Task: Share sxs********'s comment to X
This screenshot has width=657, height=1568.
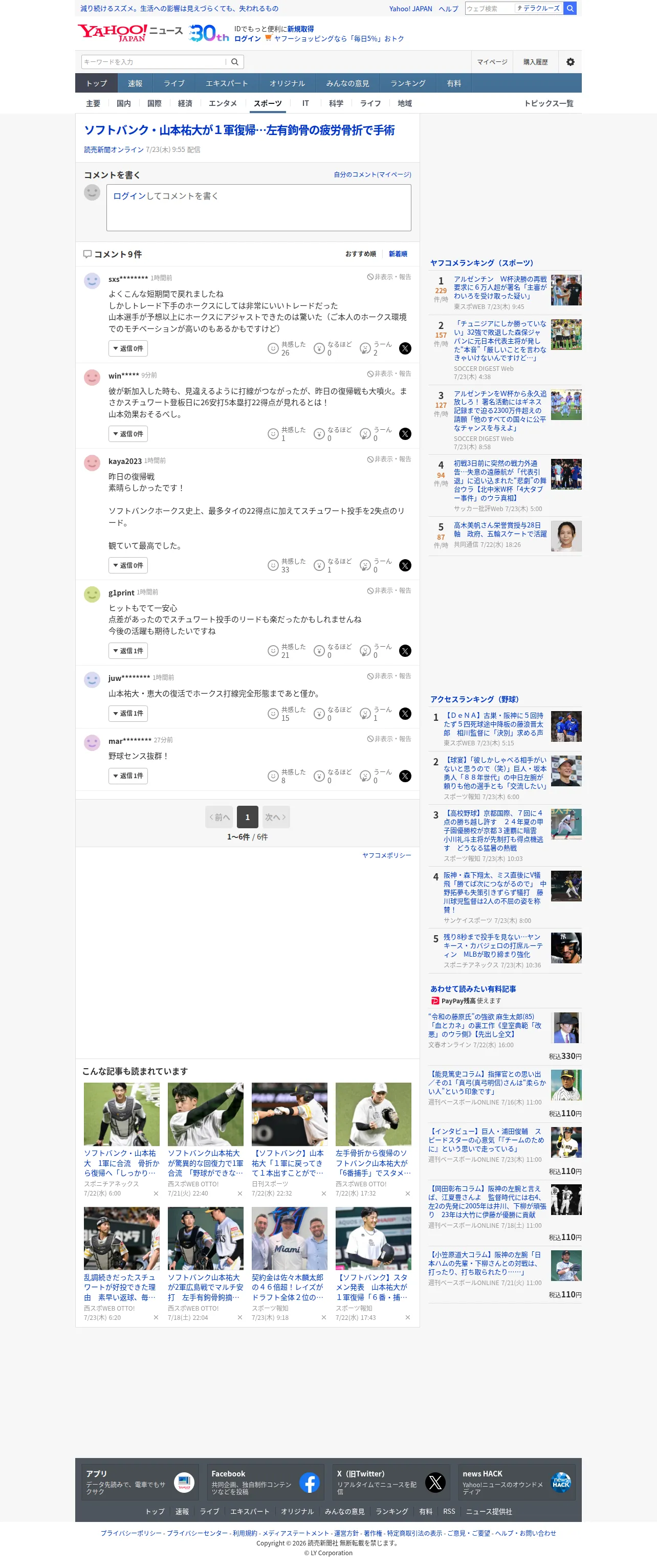Action: pyautogui.click(x=405, y=349)
